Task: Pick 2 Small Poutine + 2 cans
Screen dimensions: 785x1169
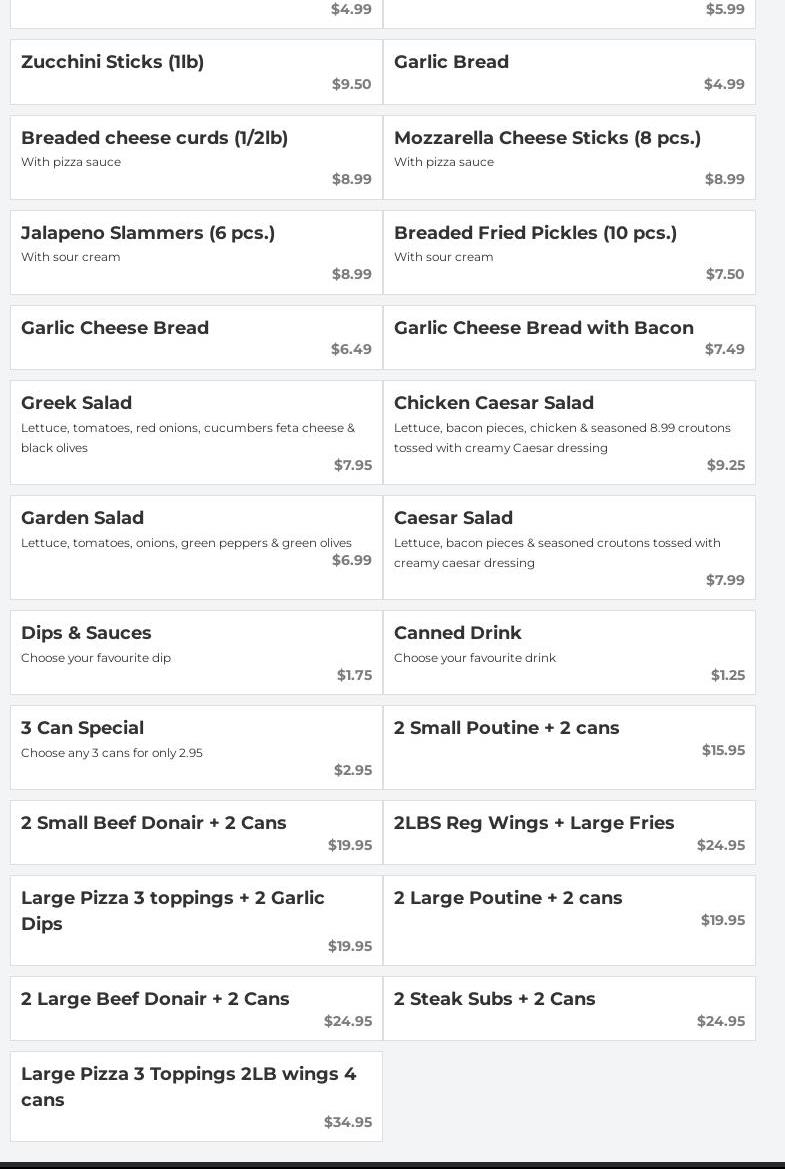Action: (569, 747)
